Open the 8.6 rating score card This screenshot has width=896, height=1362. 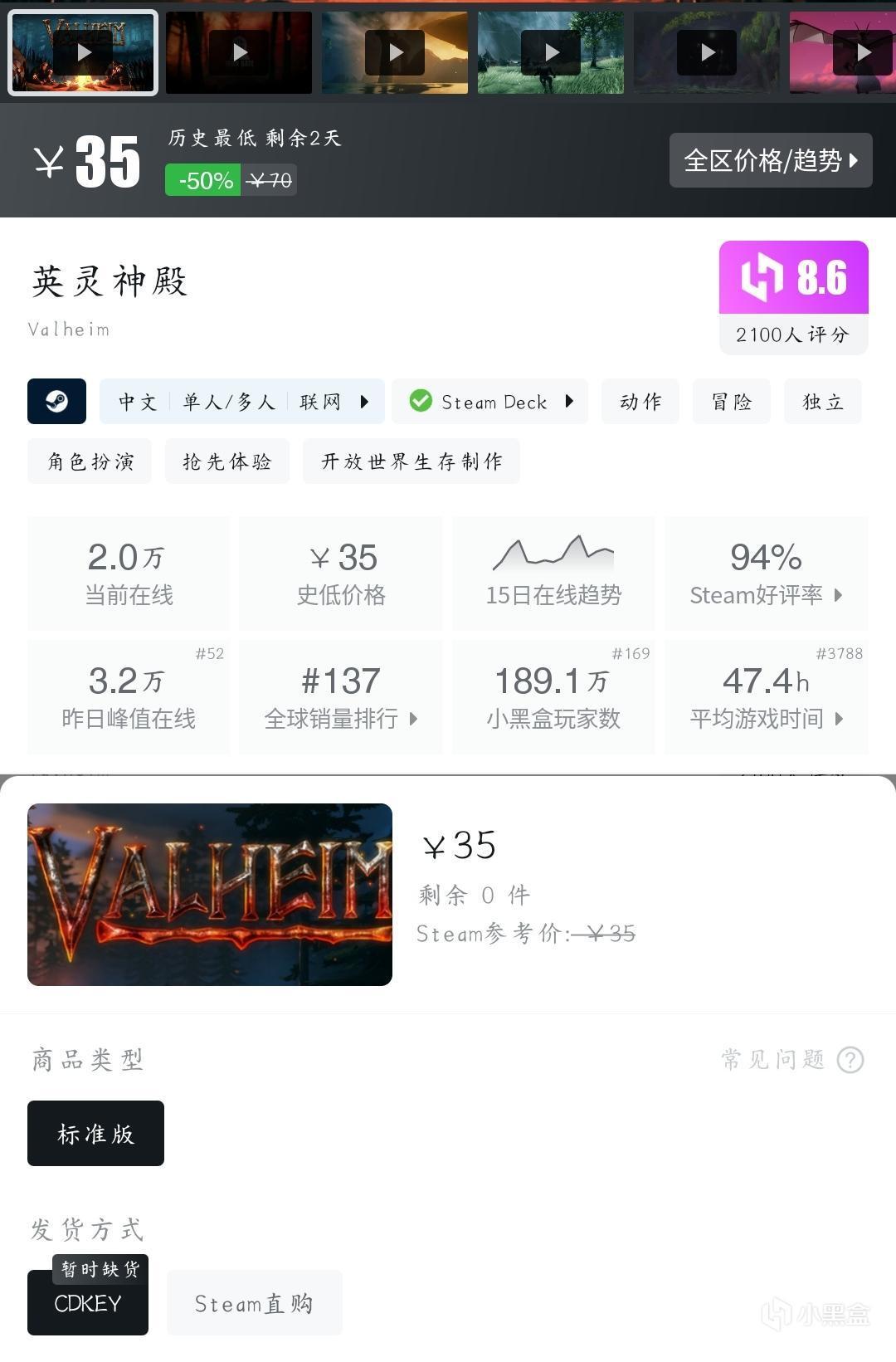[x=793, y=297]
